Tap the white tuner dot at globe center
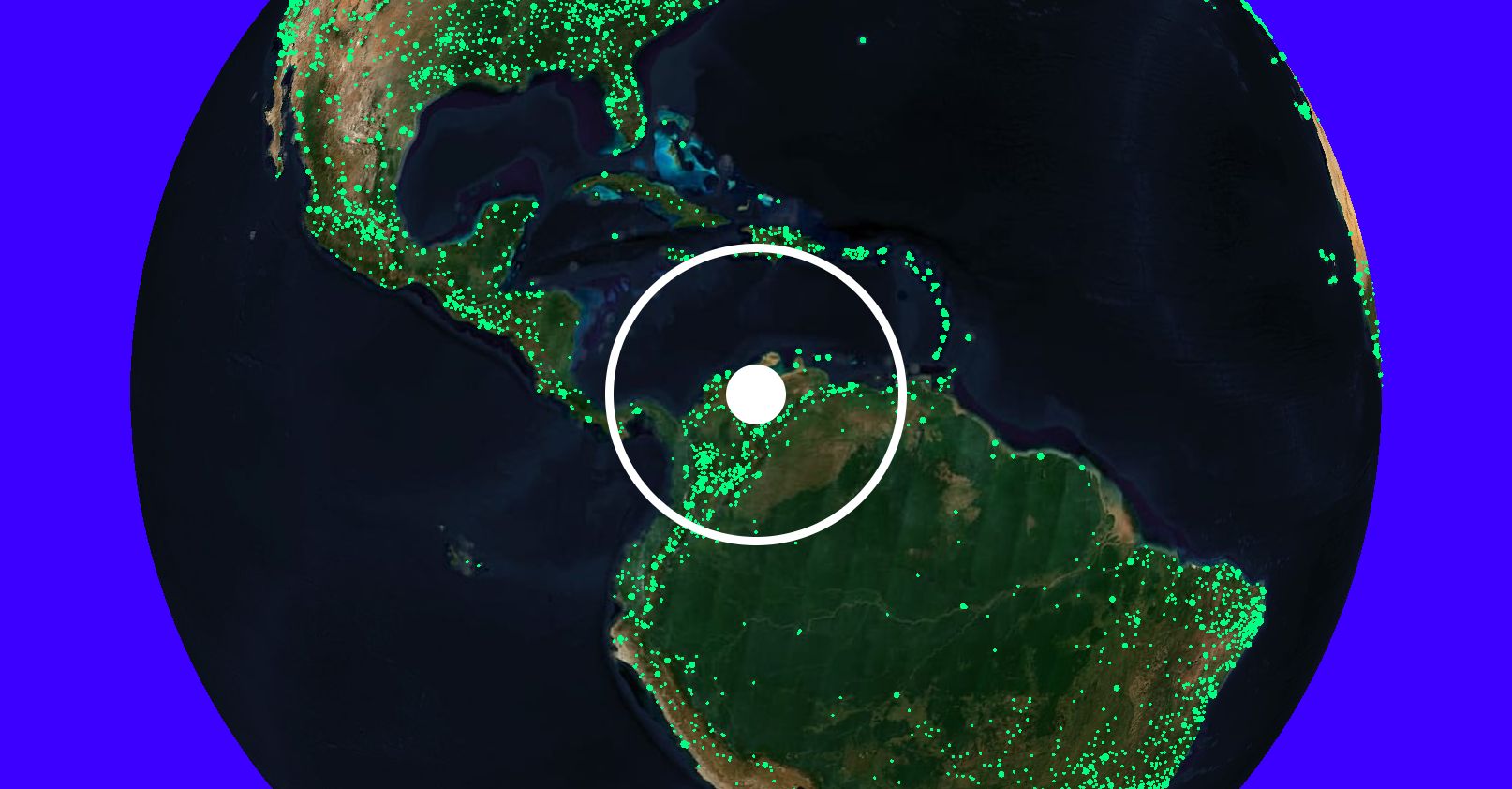Screen dimensions: 1512x789 coord(755,394)
